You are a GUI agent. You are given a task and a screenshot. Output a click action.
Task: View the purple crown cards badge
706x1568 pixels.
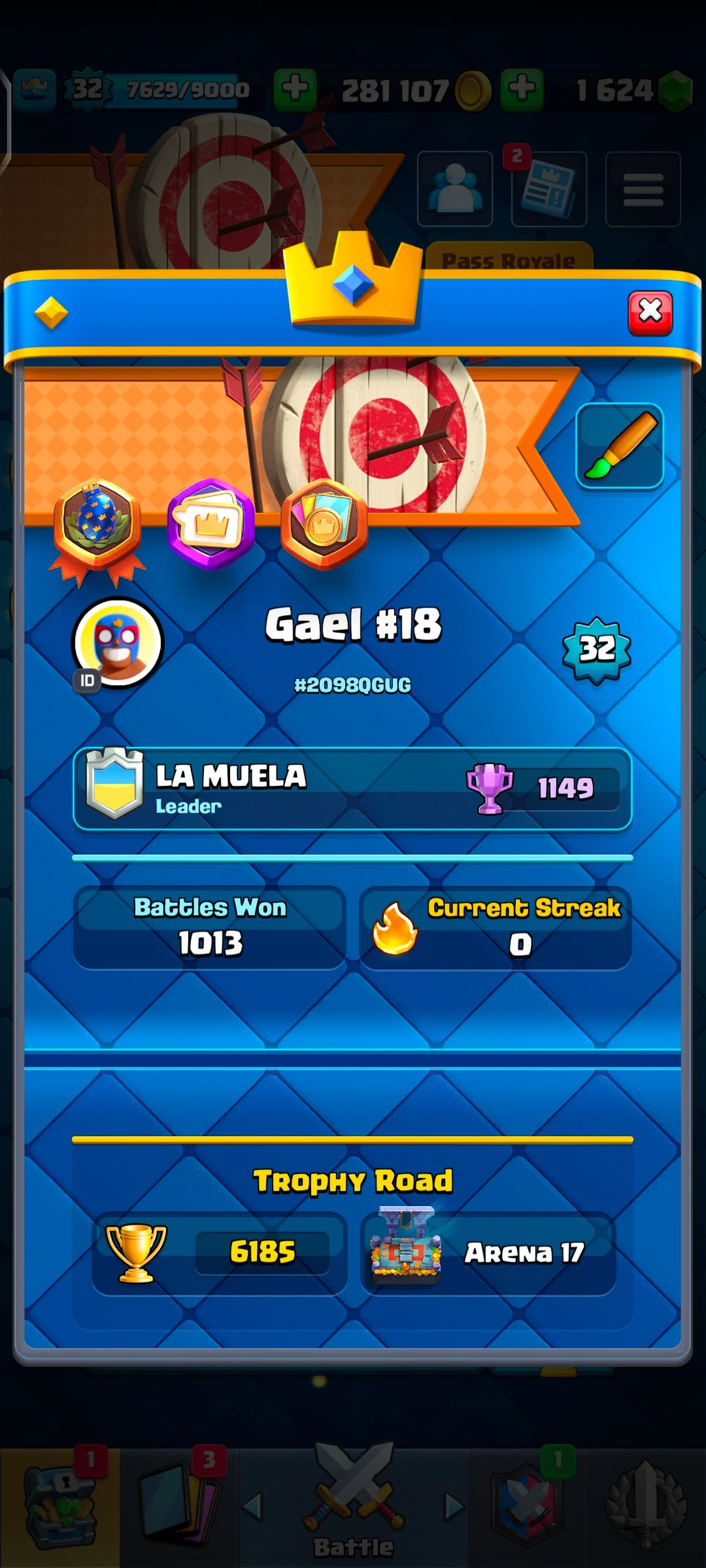(211, 524)
